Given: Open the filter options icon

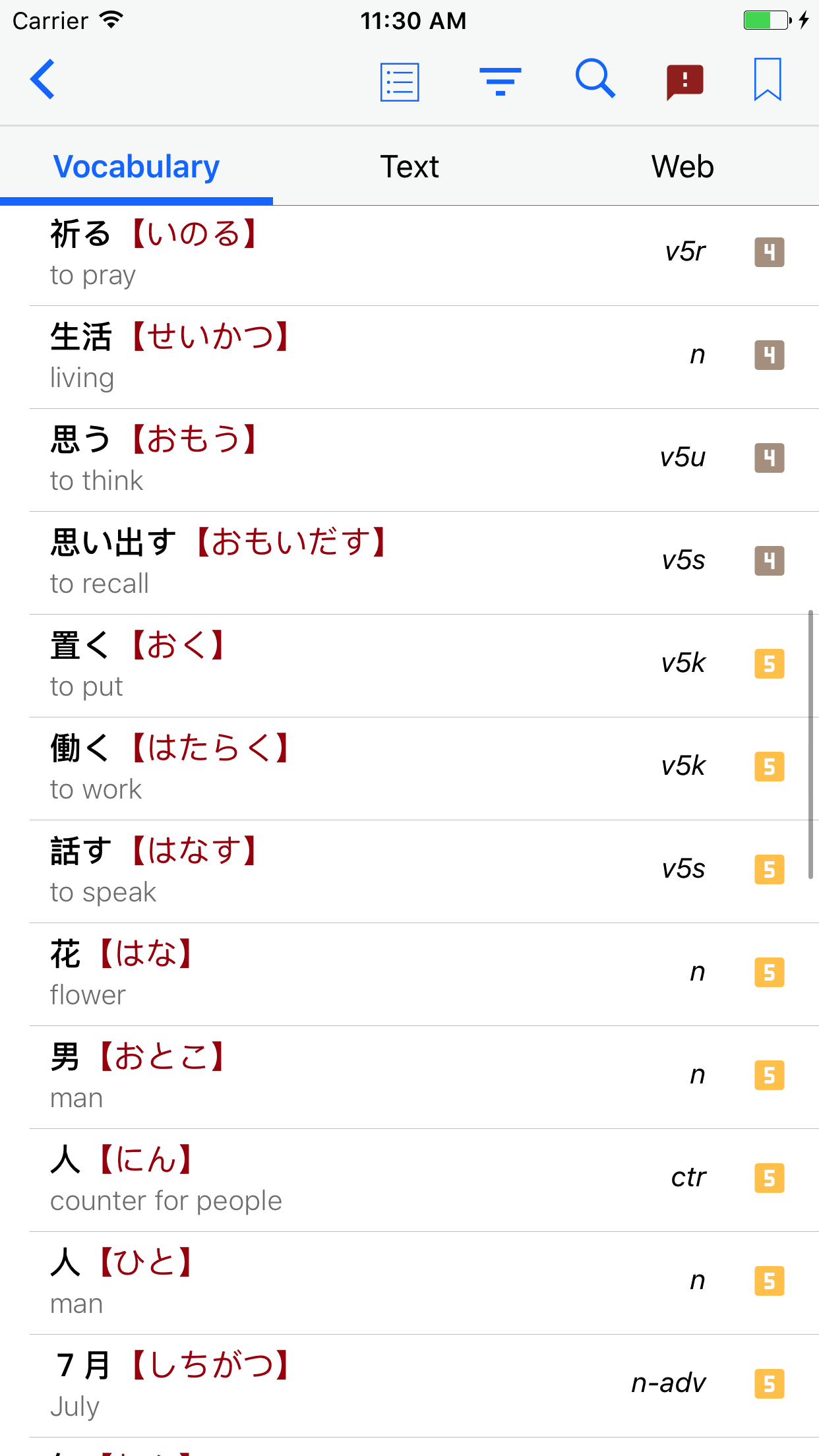Looking at the screenshot, I should pos(501,80).
